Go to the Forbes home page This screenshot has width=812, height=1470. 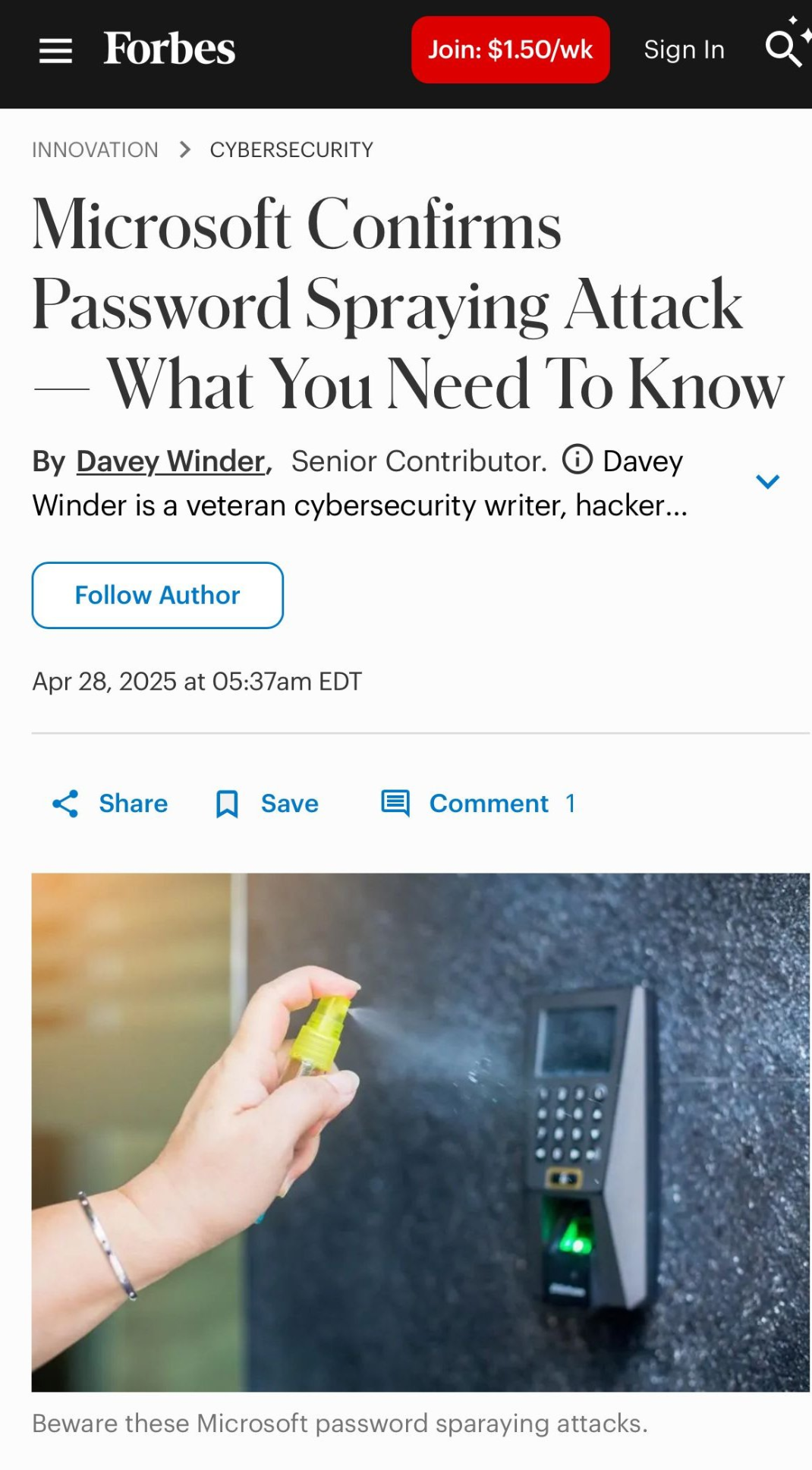coord(169,49)
